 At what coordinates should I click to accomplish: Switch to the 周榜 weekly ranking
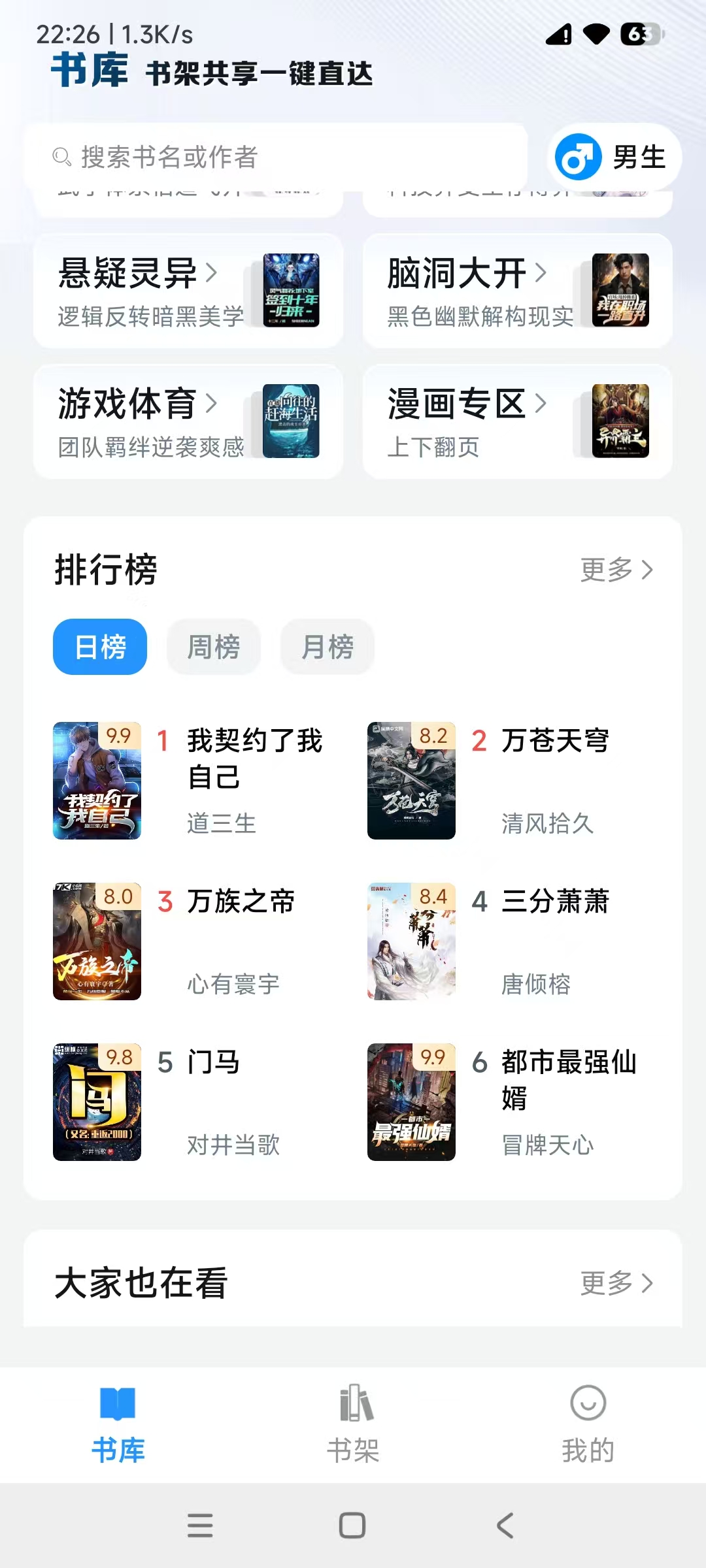214,647
